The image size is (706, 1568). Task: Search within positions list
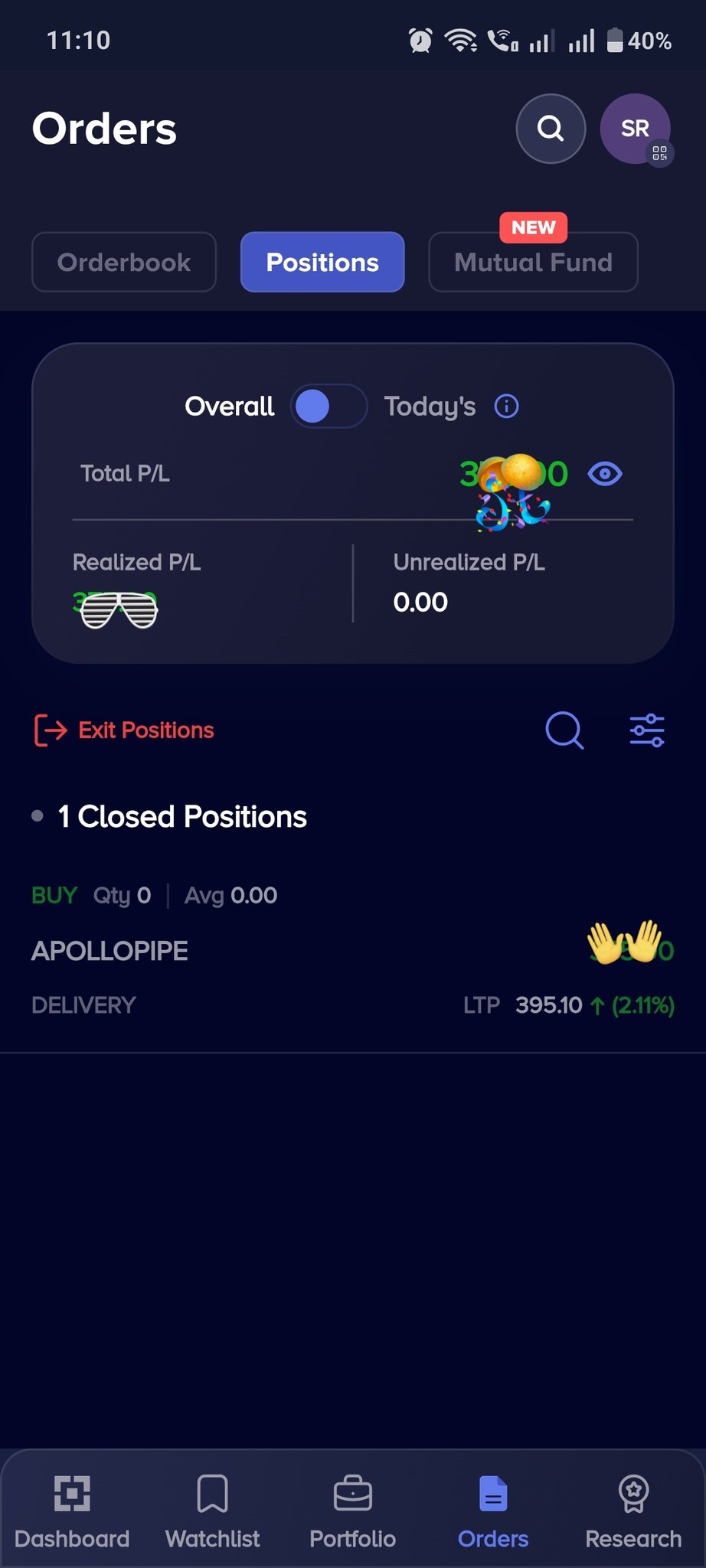coord(564,730)
